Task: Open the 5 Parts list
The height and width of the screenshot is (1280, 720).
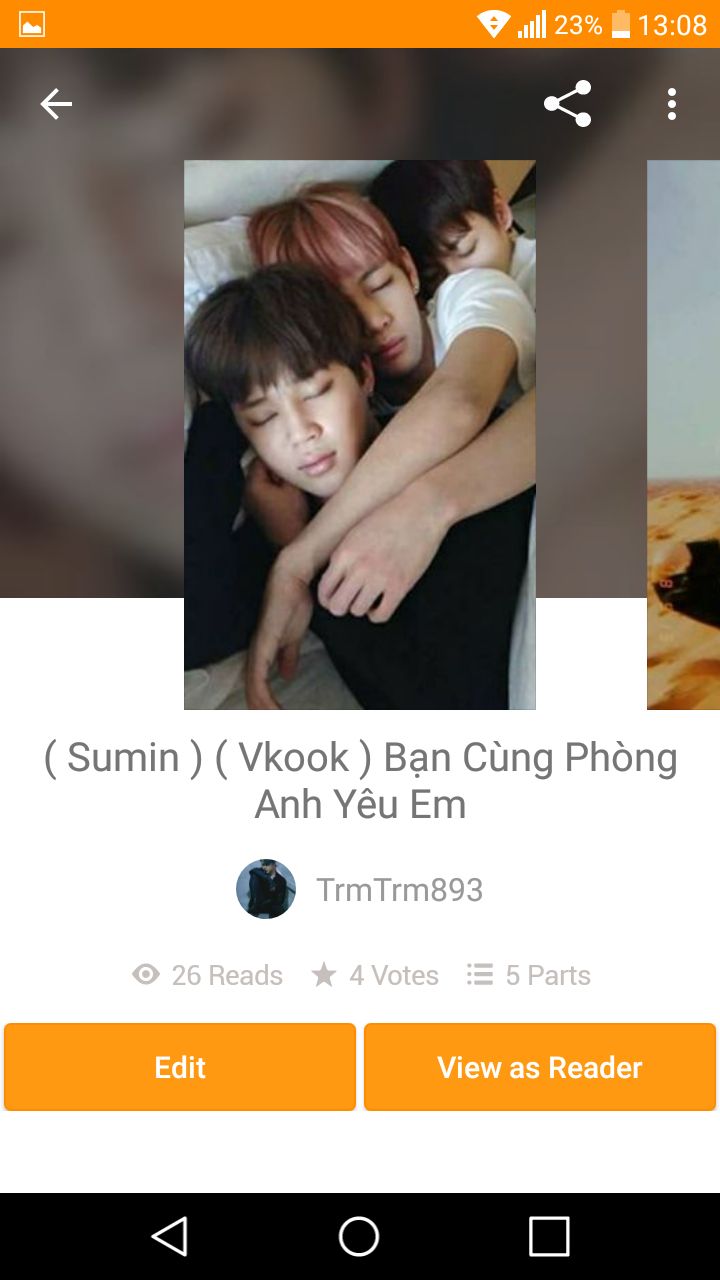Action: (x=528, y=975)
